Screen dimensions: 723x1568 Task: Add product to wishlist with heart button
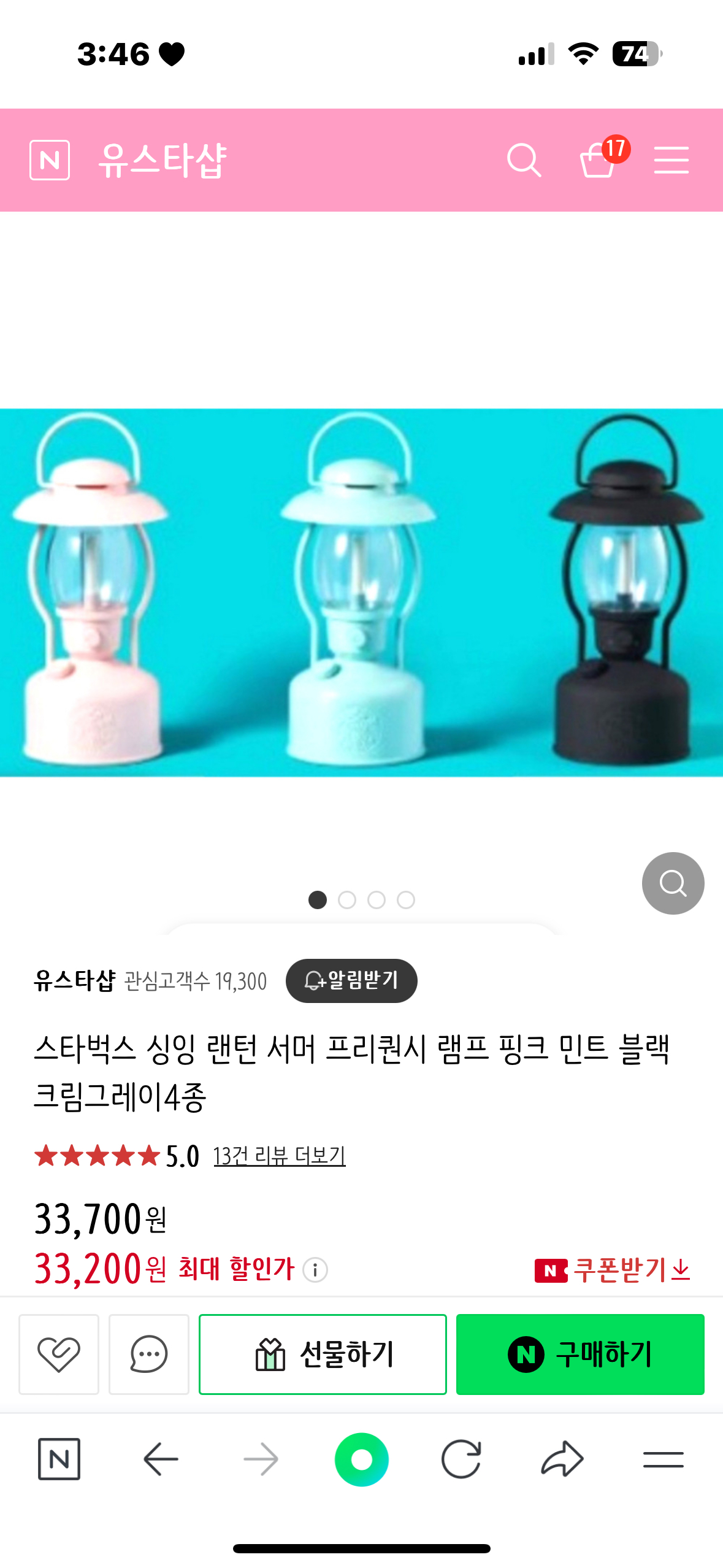pos(59,1354)
